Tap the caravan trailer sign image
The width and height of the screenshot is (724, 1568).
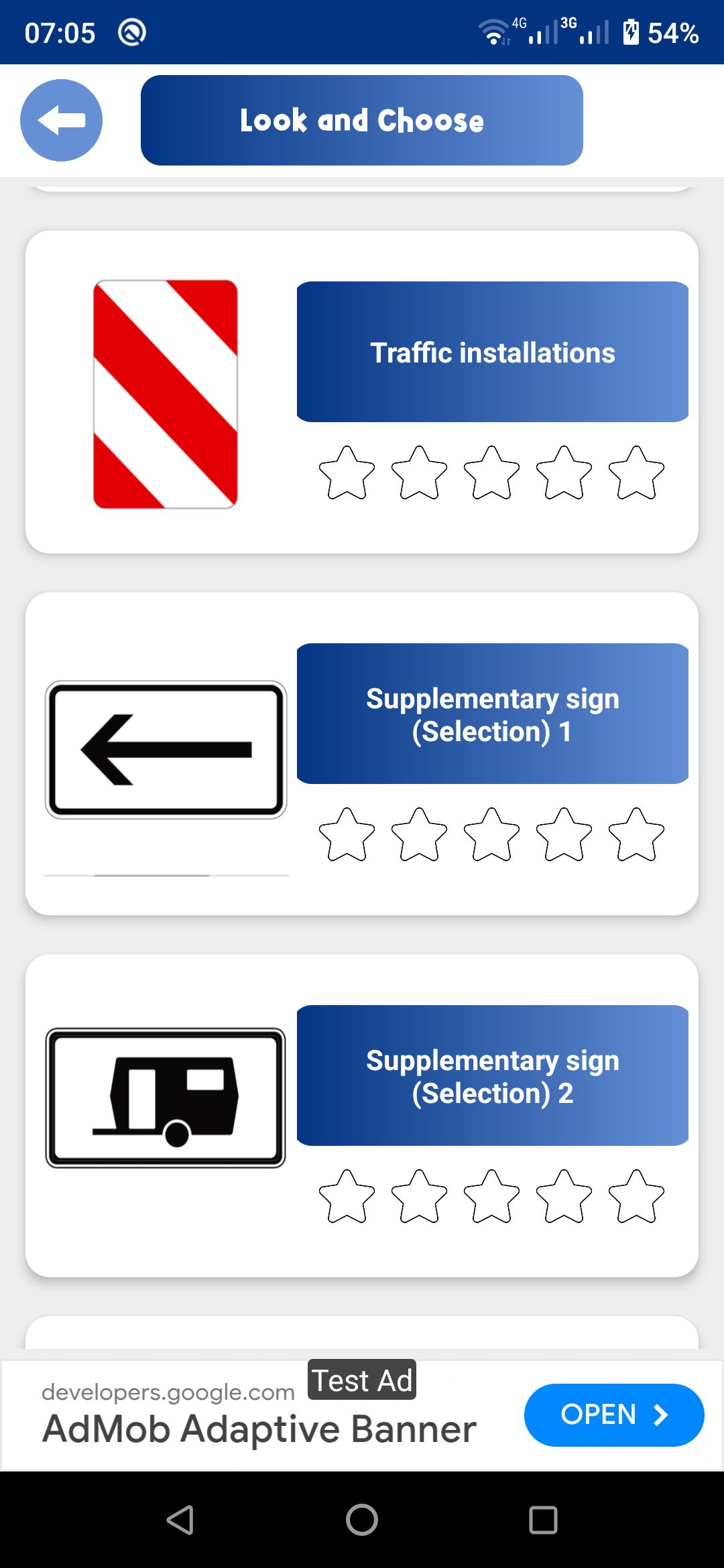point(166,1098)
